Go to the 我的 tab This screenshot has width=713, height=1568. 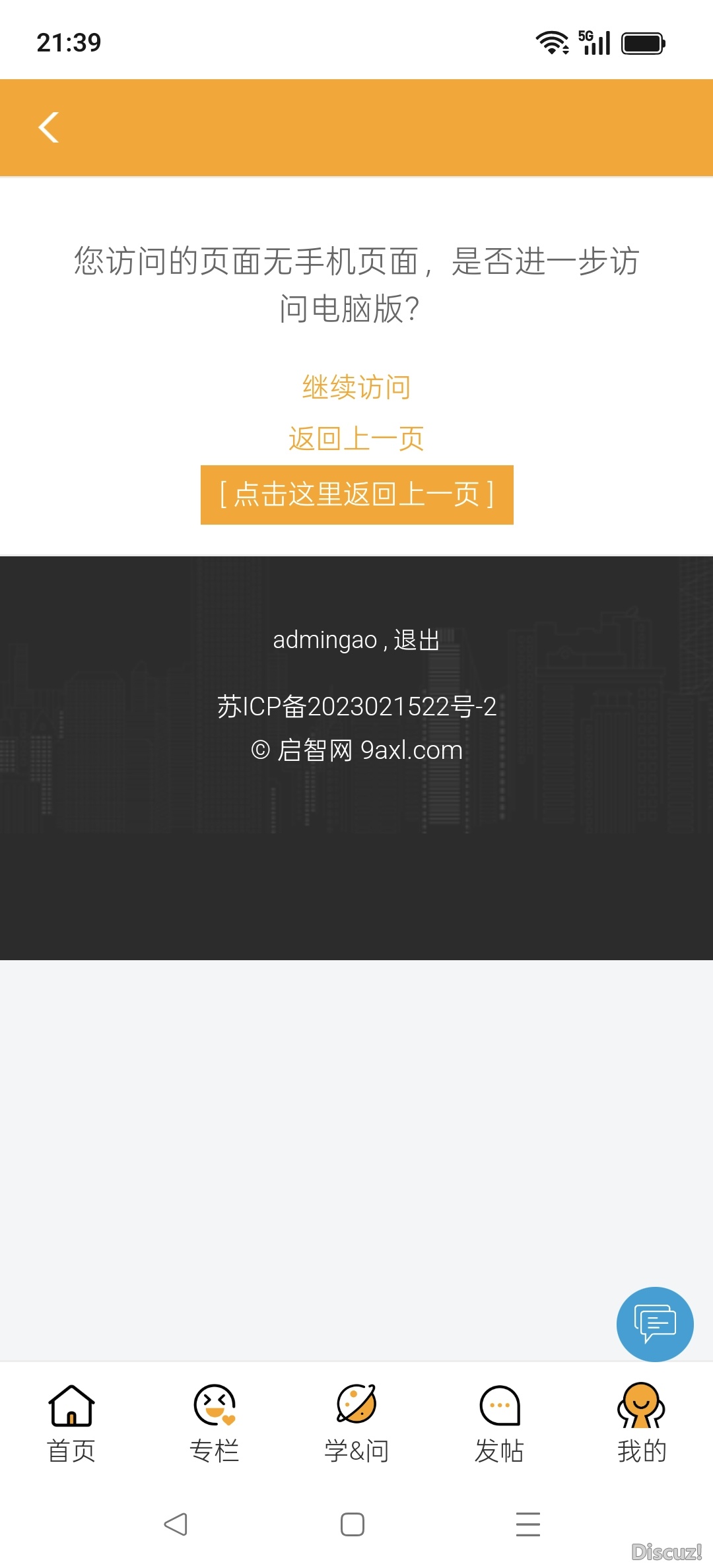[641, 1423]
